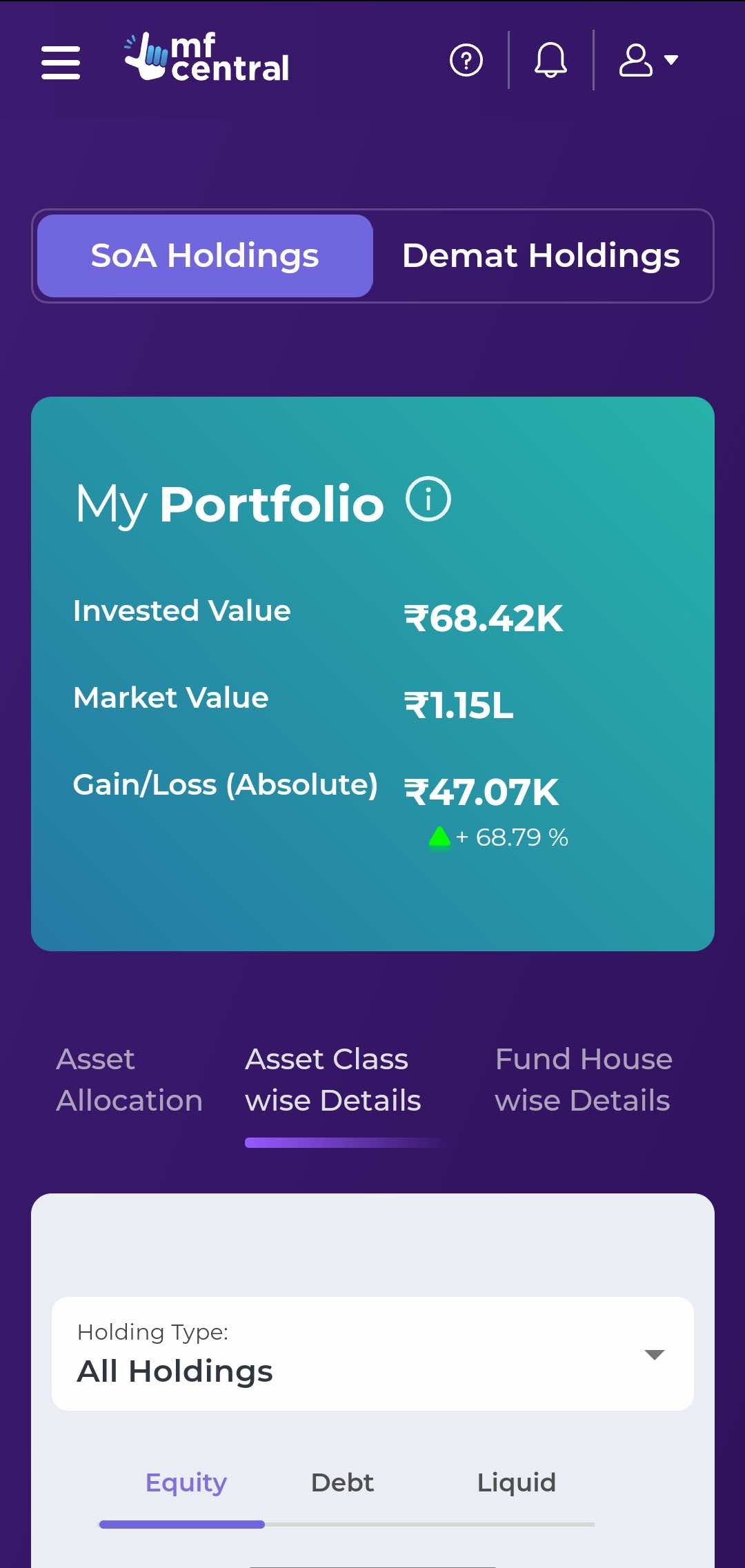View My Portfolio info icon
This screenshot has height=1568, width=745.
point(428,499)
